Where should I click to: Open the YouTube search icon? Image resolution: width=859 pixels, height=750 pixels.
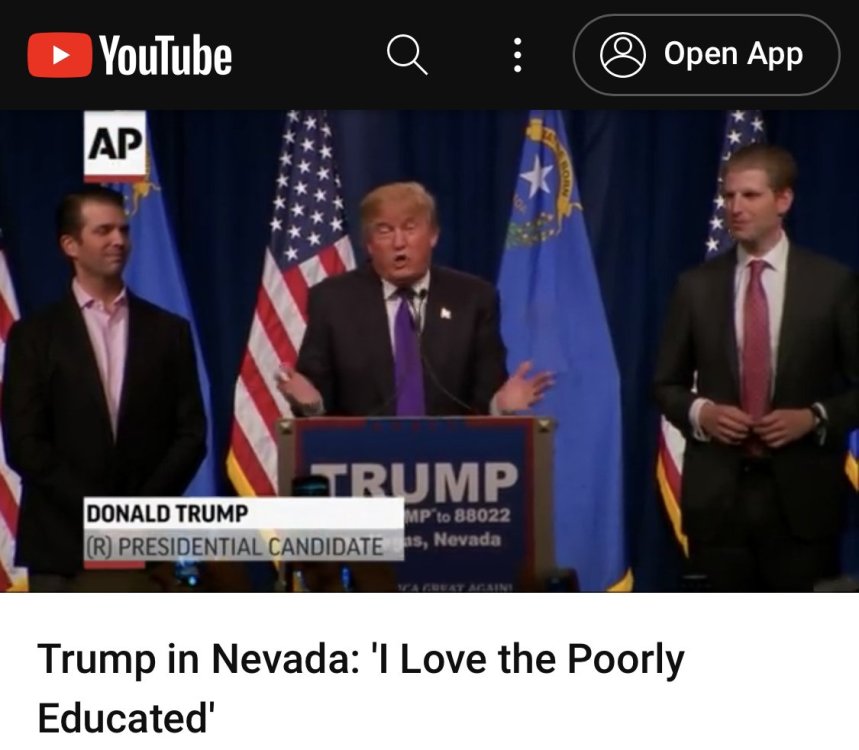point(407,56)
